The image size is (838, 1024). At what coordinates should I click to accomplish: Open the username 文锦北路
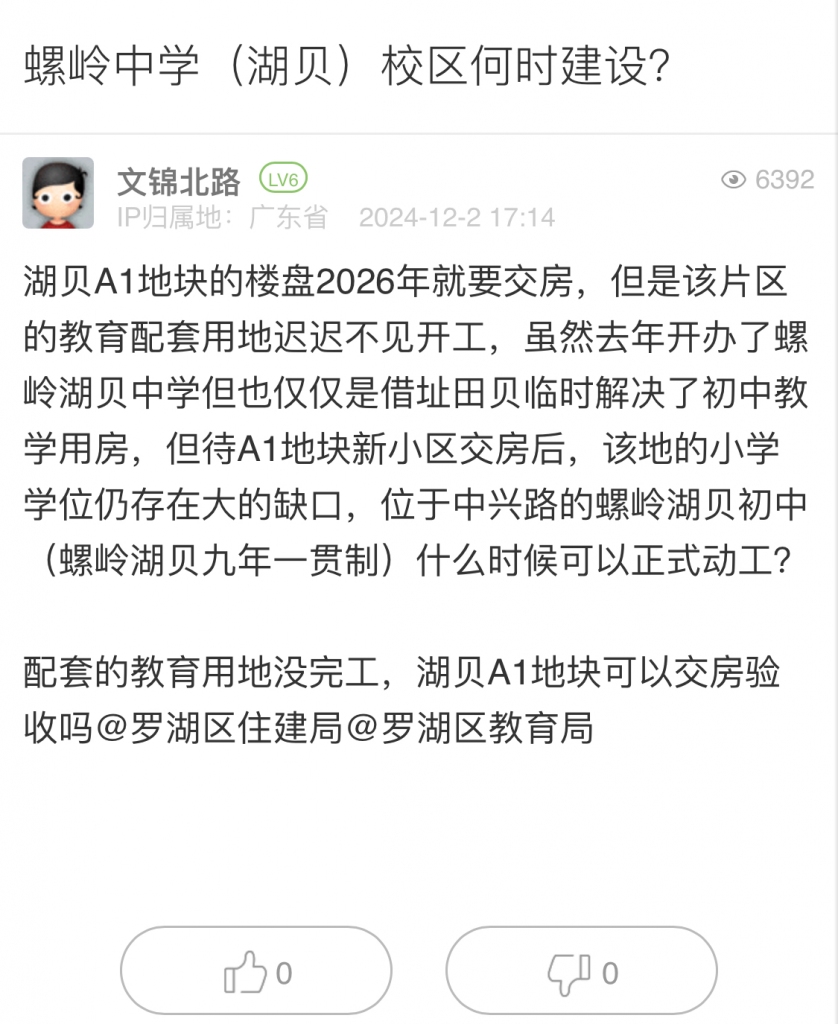click(179, 181)
